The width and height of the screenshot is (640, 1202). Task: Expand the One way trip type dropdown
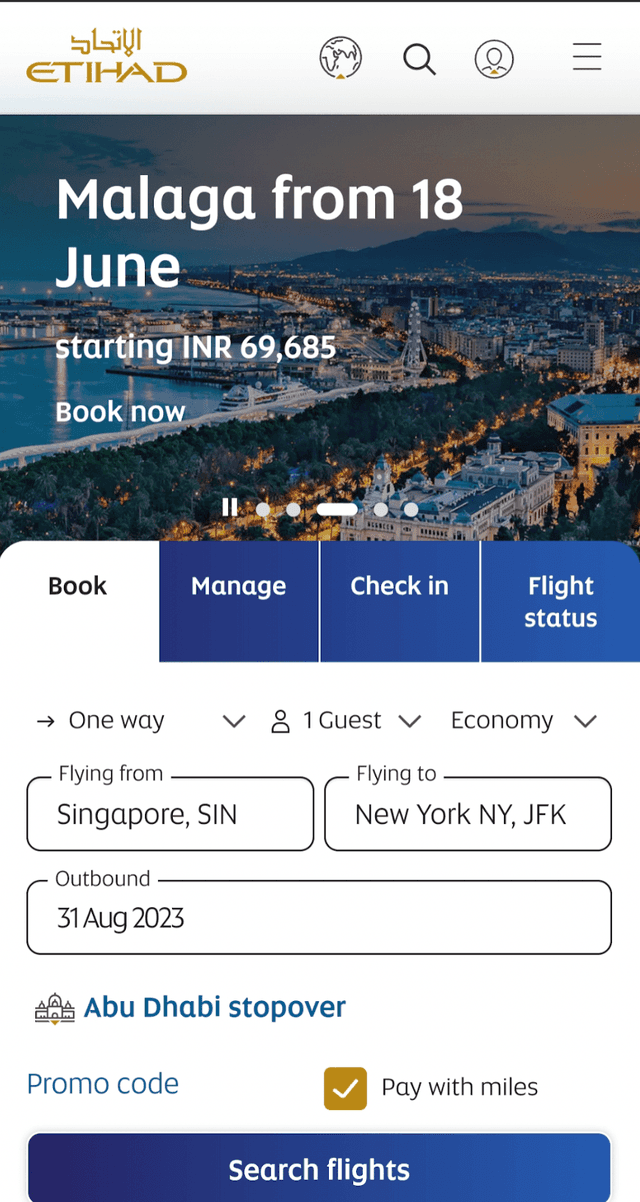(140, 721)
